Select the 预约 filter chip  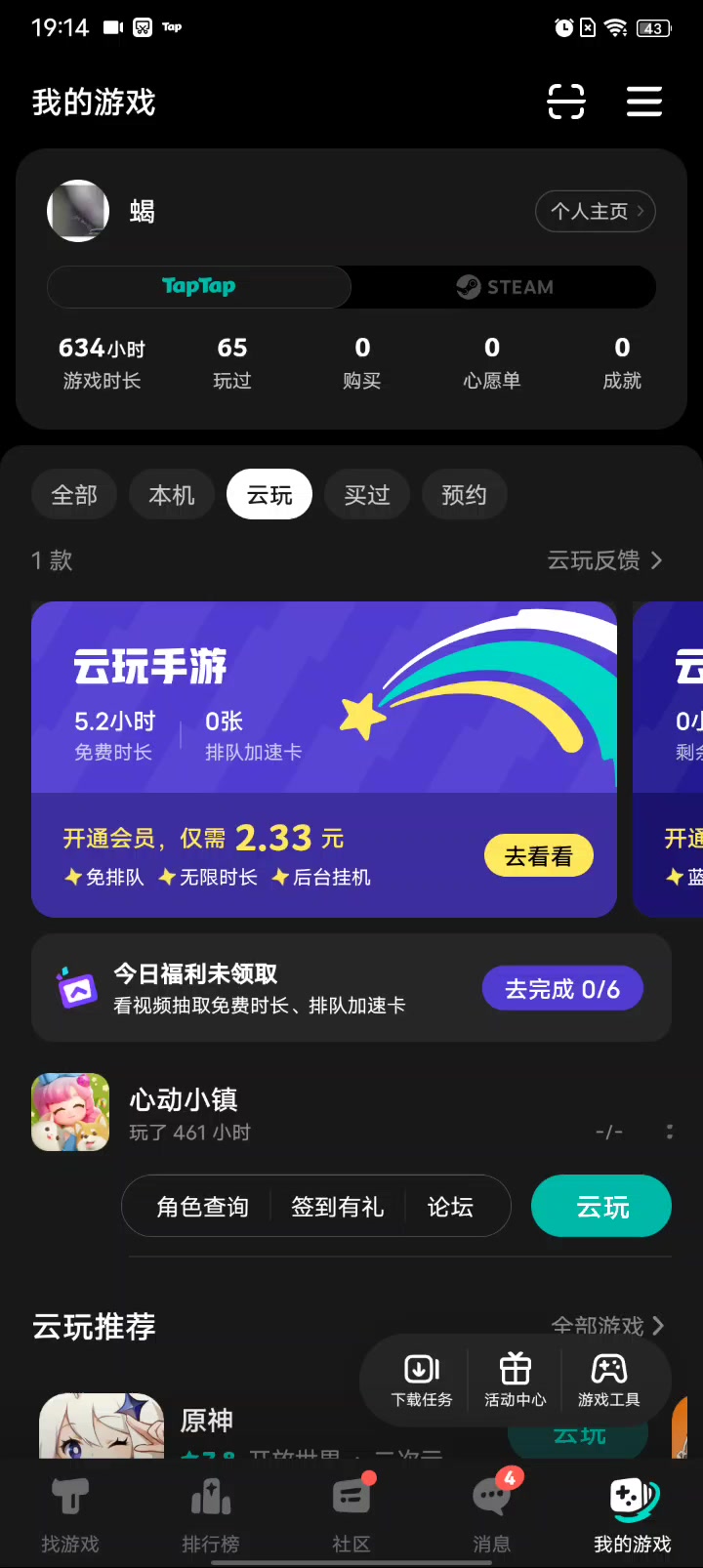464,495
